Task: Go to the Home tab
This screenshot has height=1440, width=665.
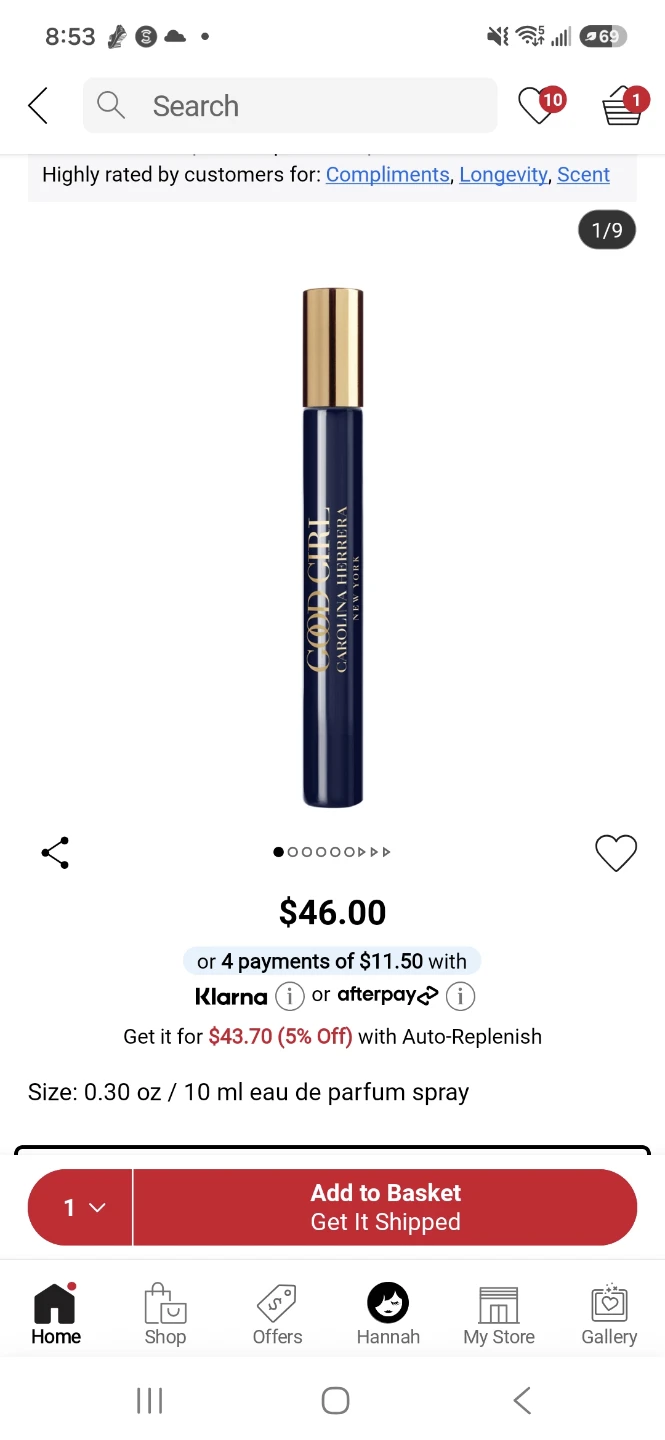Action: point(55,1315)
